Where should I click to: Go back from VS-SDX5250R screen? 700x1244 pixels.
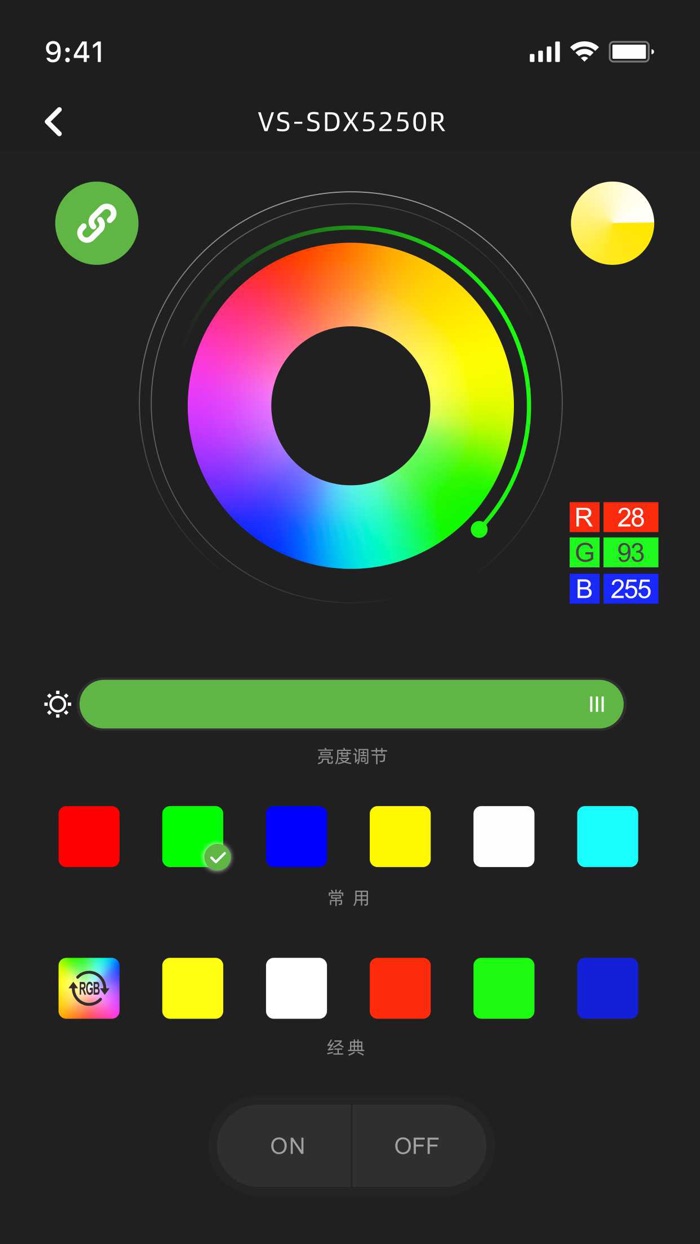click(x=54, y=122)
